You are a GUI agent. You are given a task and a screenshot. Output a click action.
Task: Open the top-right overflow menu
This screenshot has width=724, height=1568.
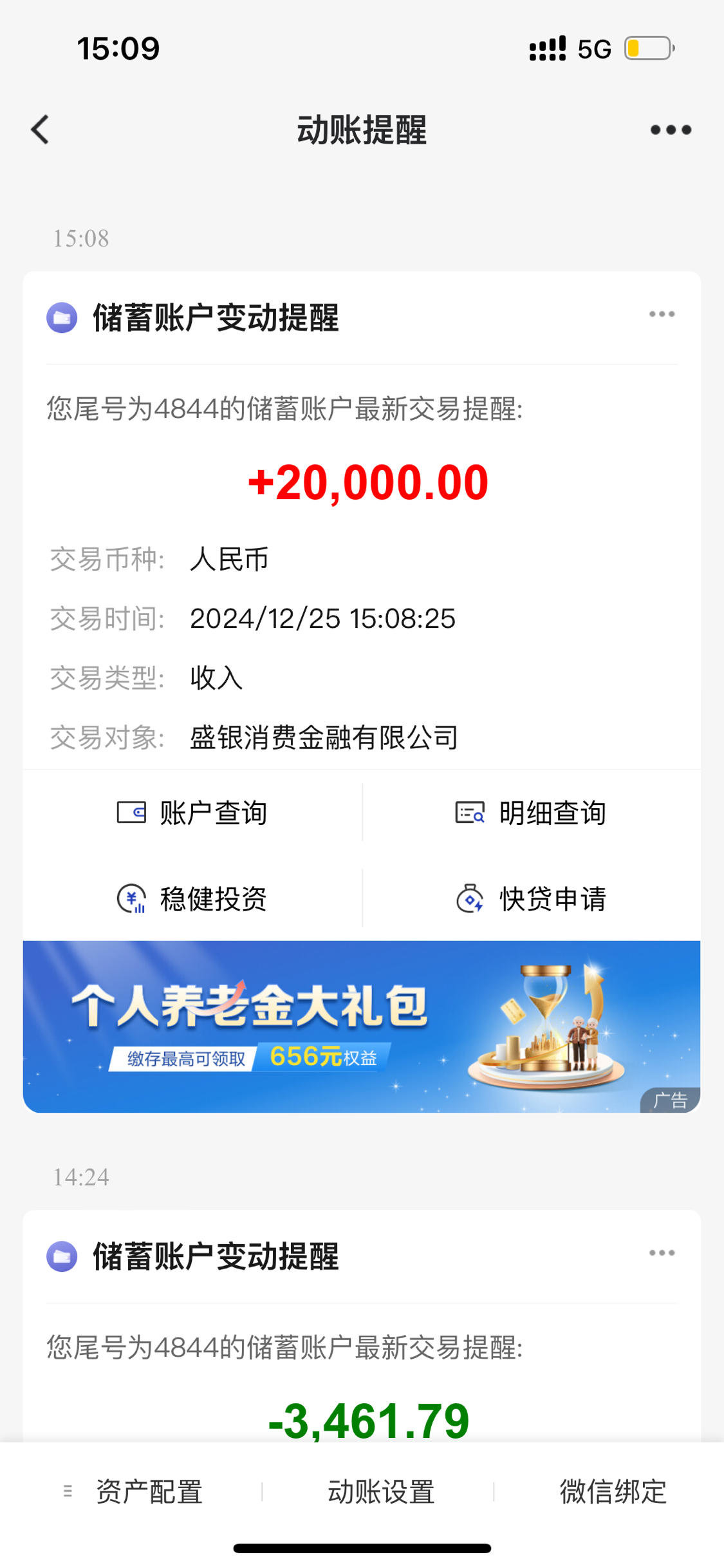coord(671,130)
